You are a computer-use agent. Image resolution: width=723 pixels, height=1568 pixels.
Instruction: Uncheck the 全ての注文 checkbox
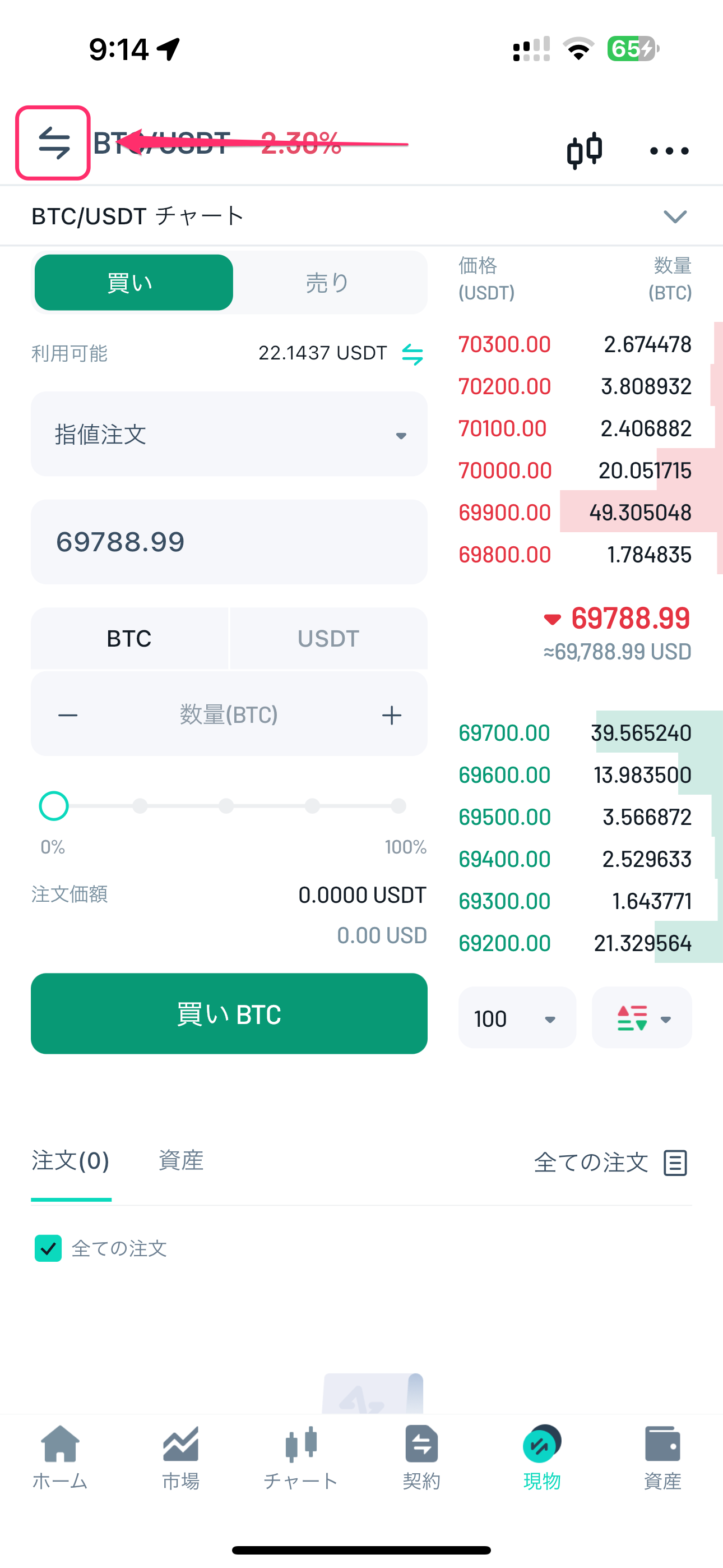(49, 1248)
